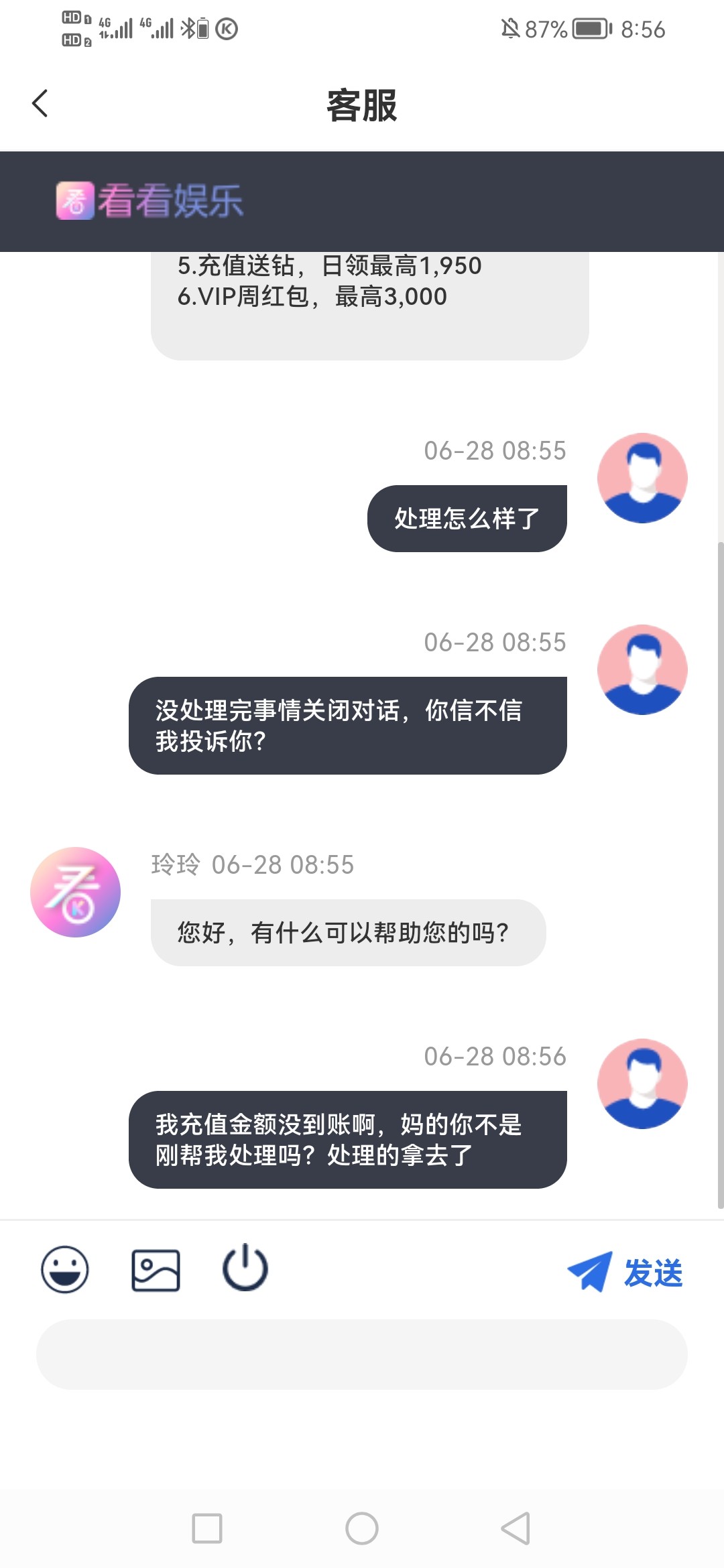Attach an image to the chat

(156, 1270)
